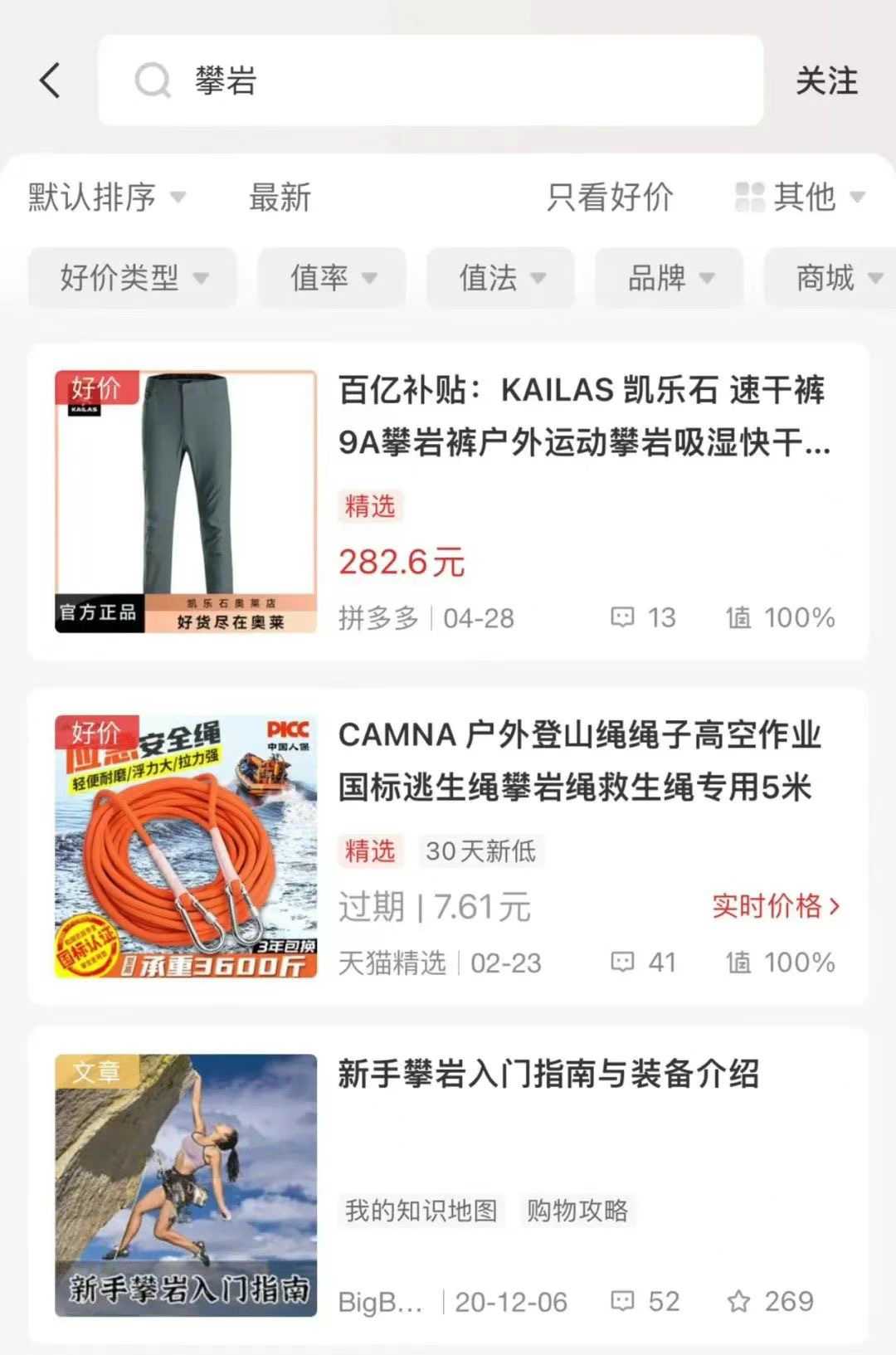Expand the 品牌 filter
This screenshot has width=896, height=1355.
670,278
